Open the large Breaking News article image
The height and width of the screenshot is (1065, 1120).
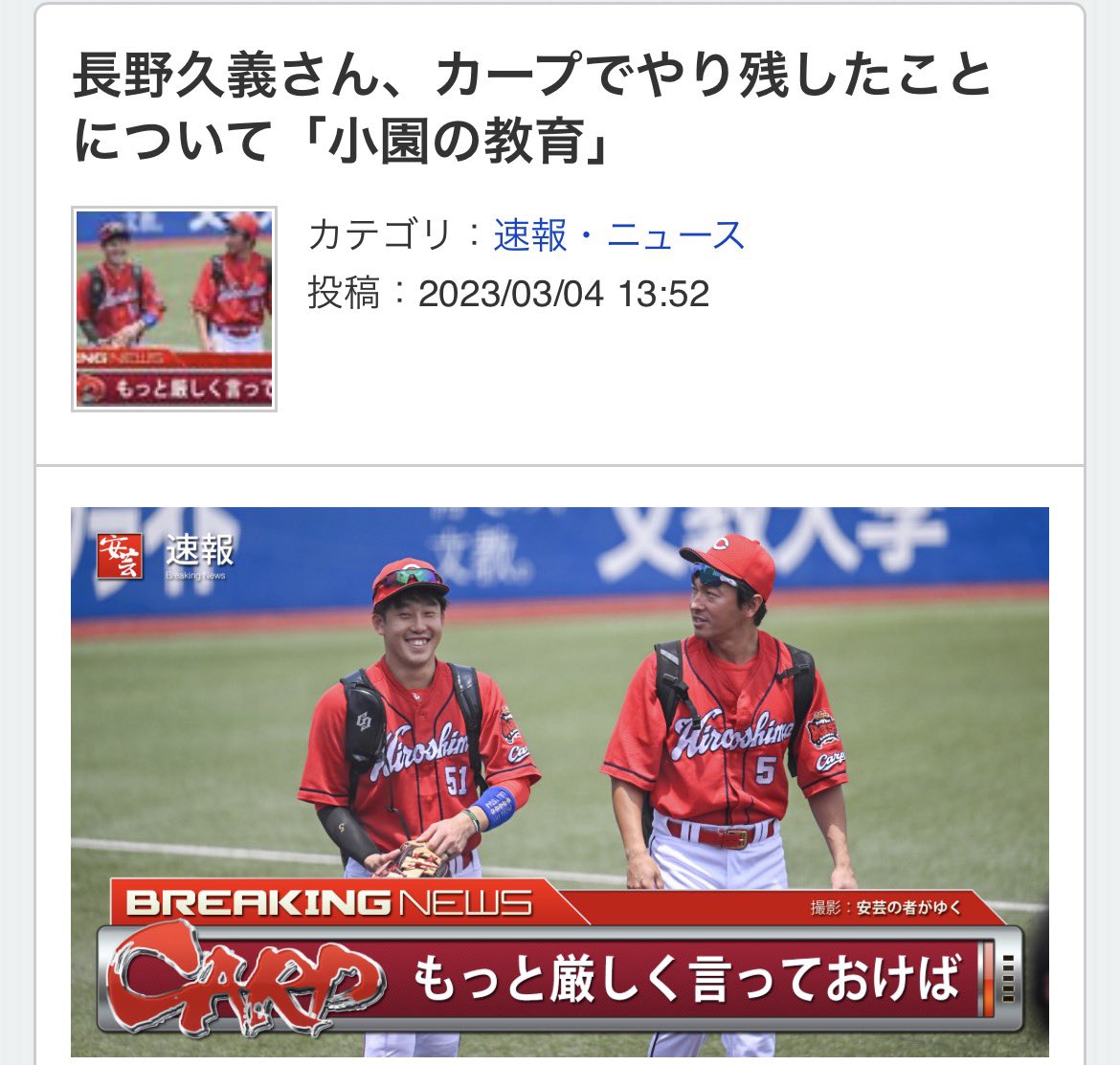point(560,782)
